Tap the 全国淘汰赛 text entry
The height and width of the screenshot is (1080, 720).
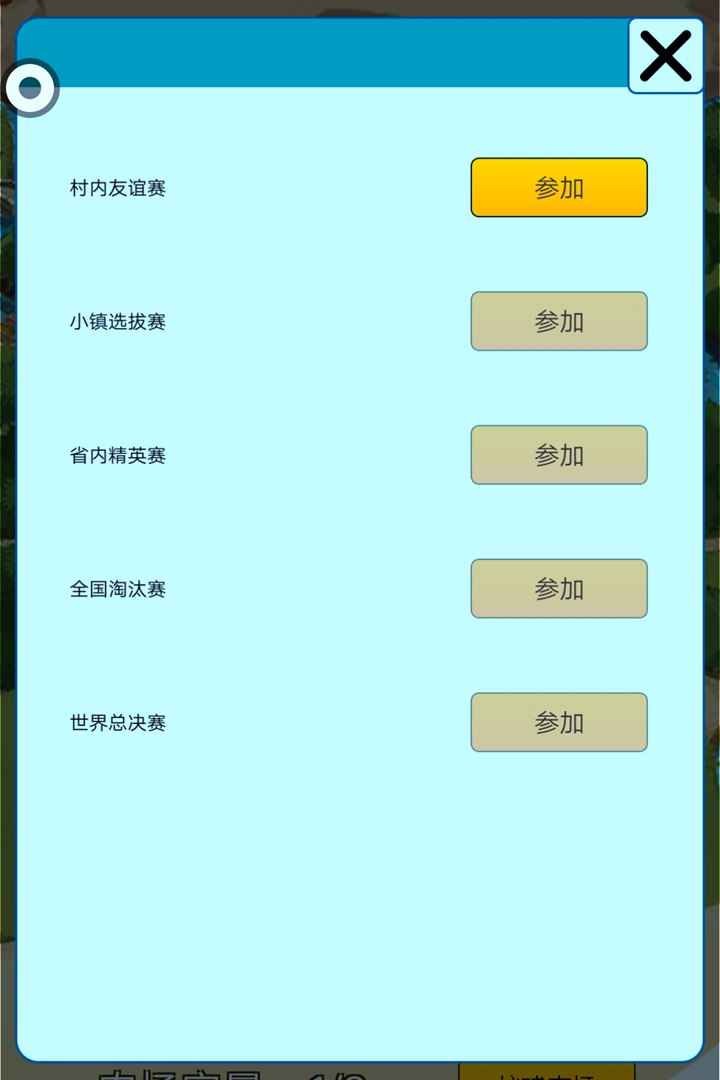(x=117, y=589)
